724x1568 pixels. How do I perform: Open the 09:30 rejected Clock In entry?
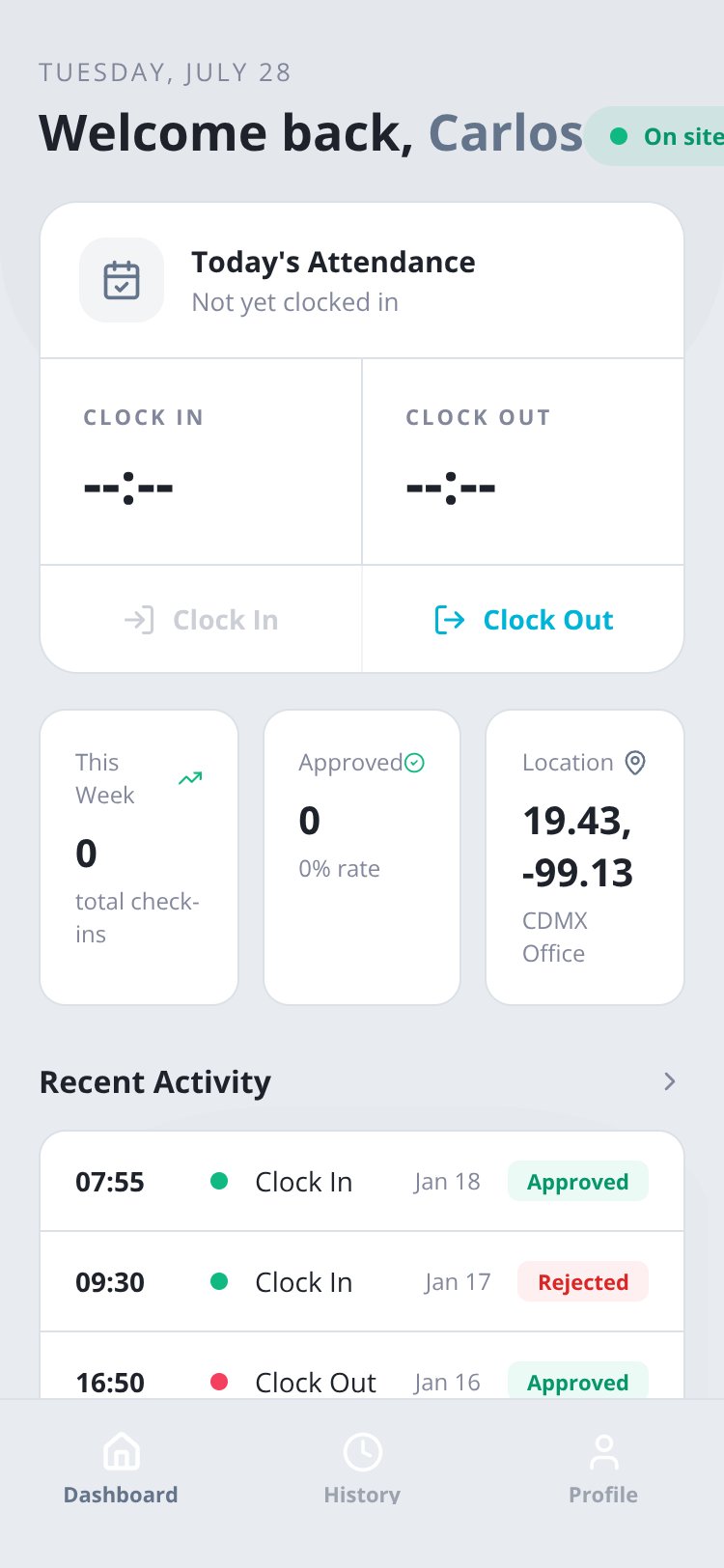[362, 1281]
